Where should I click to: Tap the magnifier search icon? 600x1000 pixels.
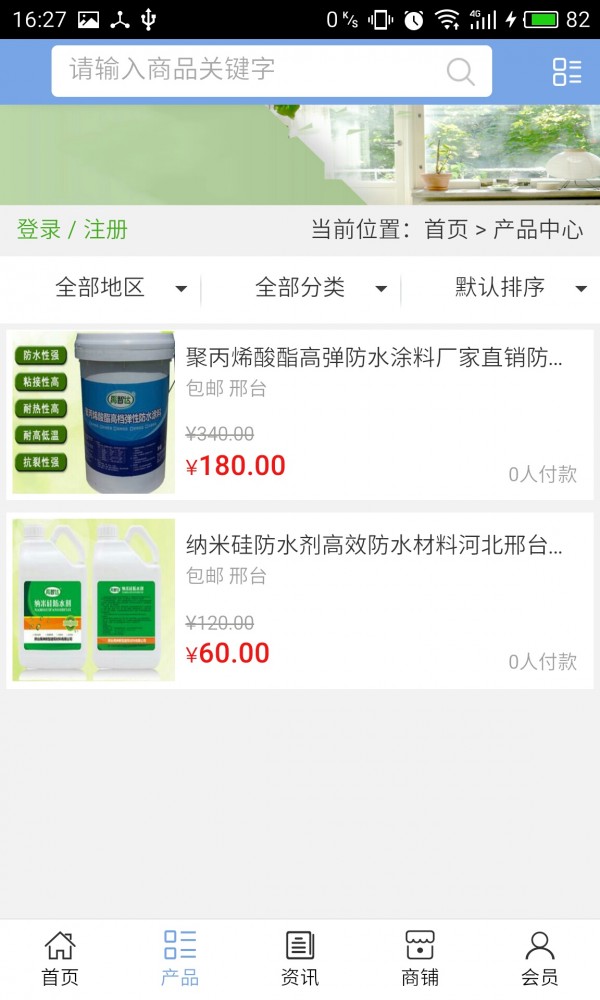460,71
